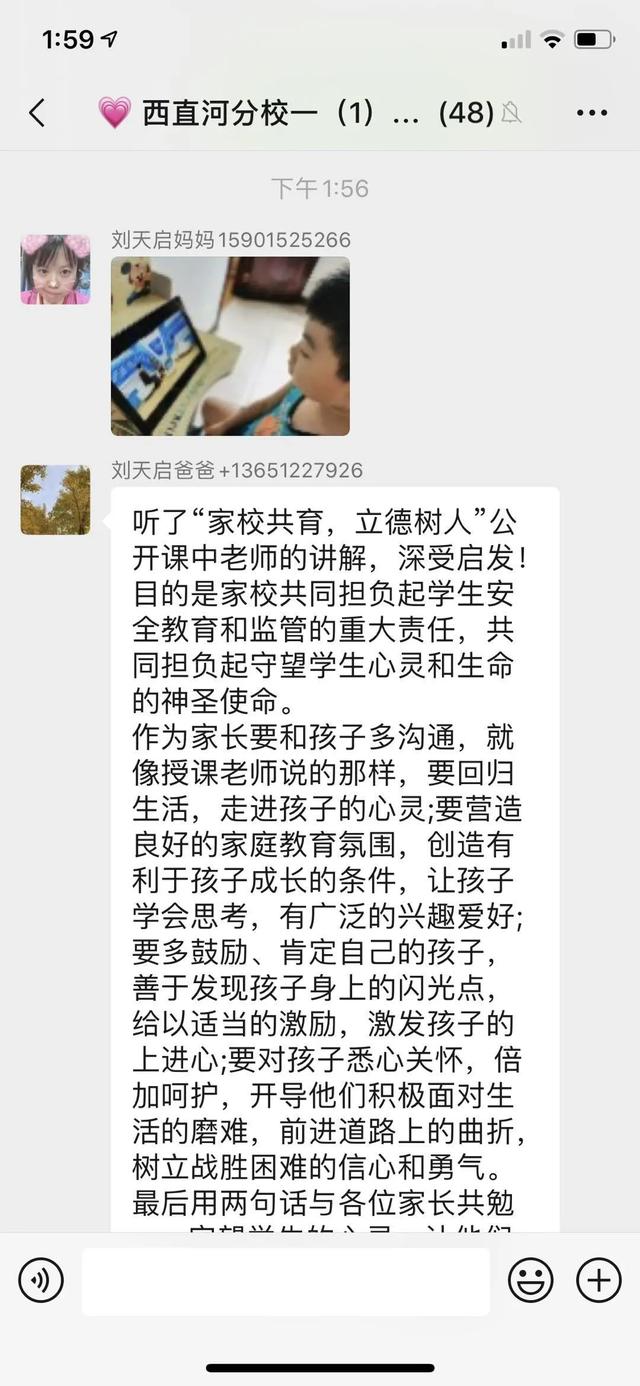This screenshot has height=1386, width=640.
Task: Tap 刘天启爸爸's profile avatar
Action: (x=55, y=499)
